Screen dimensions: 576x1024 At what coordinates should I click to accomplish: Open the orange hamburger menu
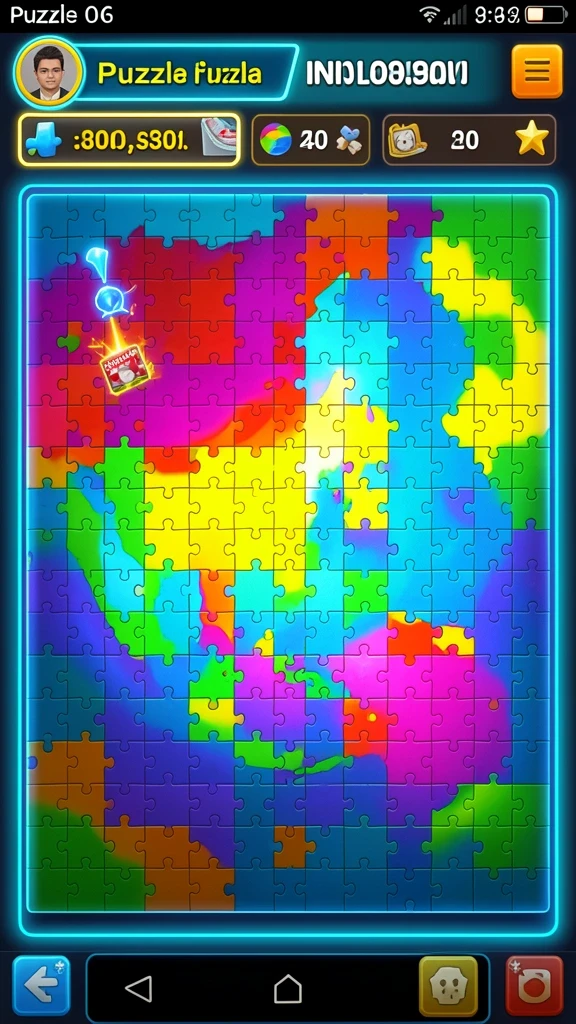537,71
